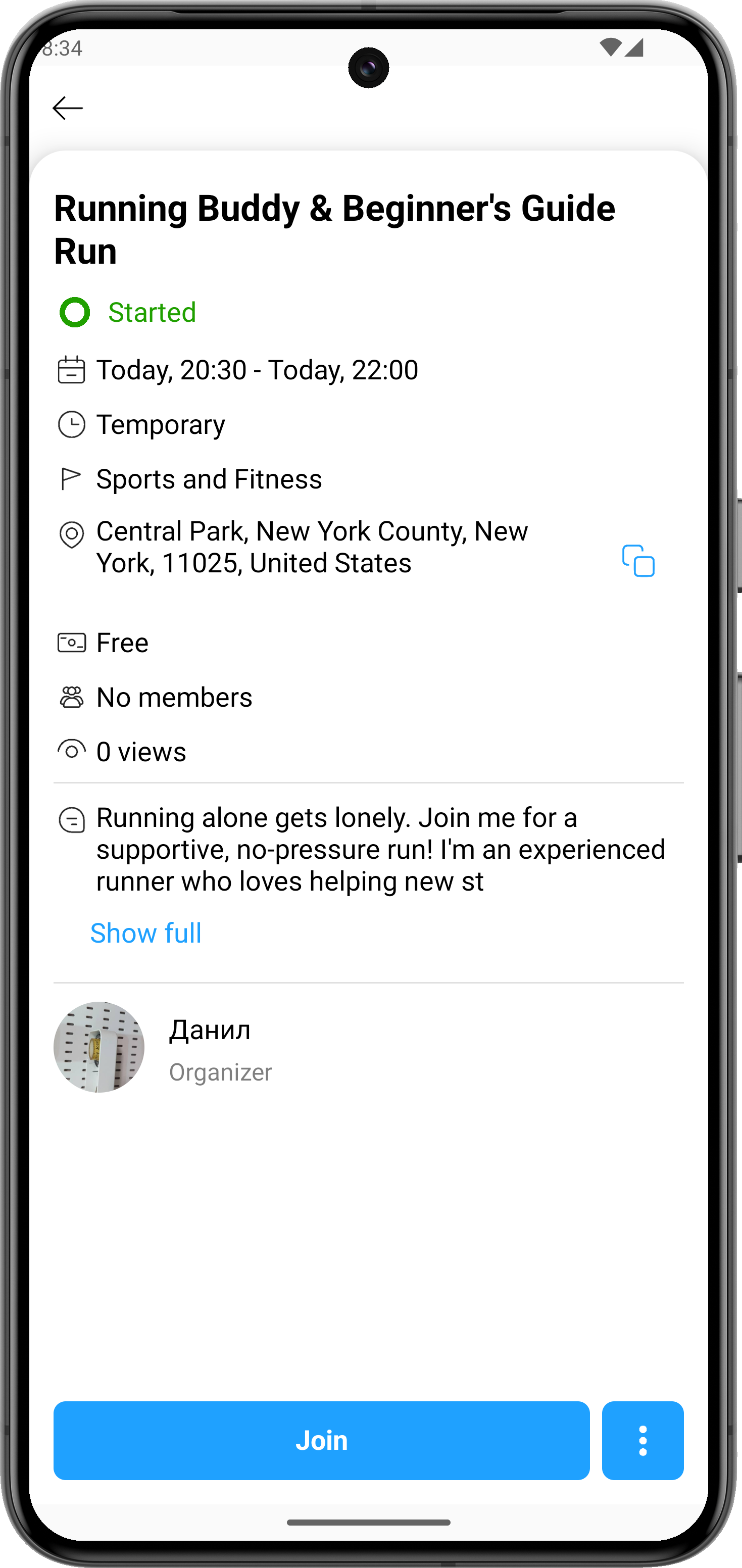
Task: Copy the Central Park address
Action: click(638, 561)
